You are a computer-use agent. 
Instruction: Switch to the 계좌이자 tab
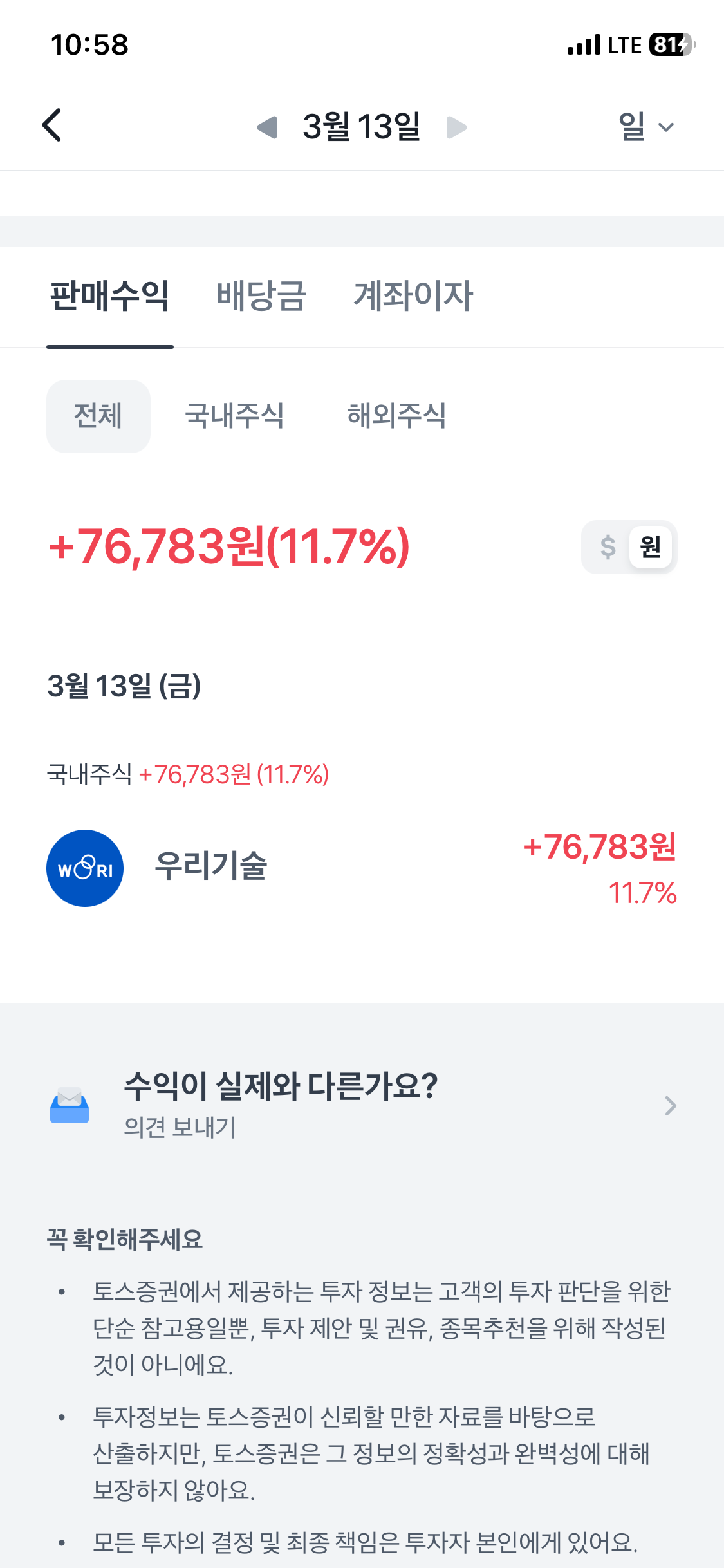[x=413, y=297]
